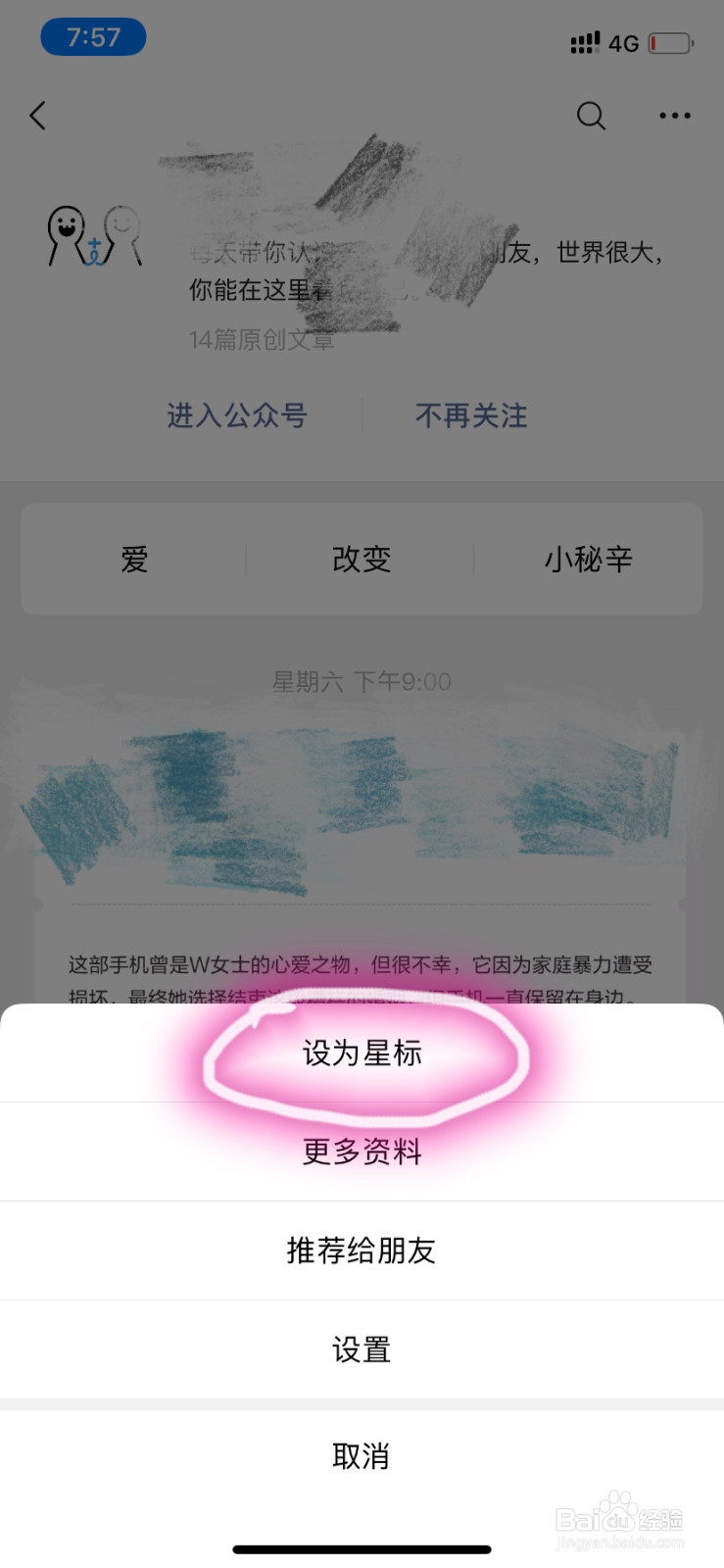
Task: Select 设为星标 to star this account
Action: [362, 1053]
